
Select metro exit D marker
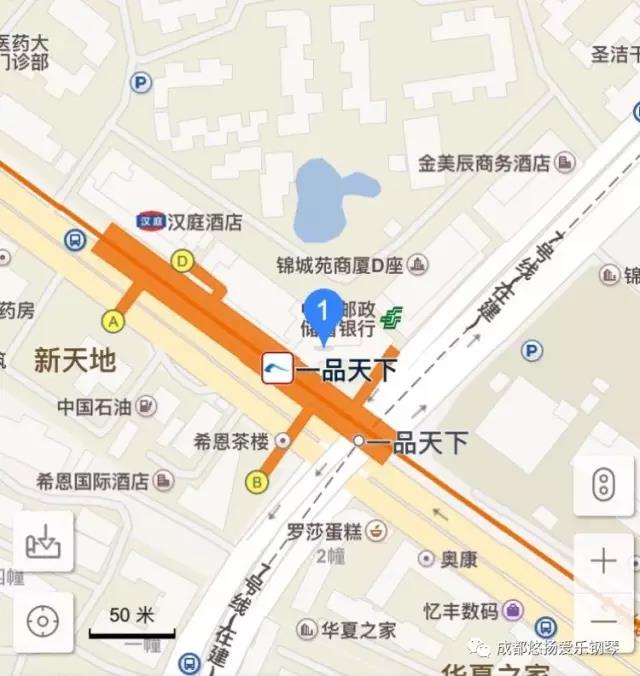point(182,261)
